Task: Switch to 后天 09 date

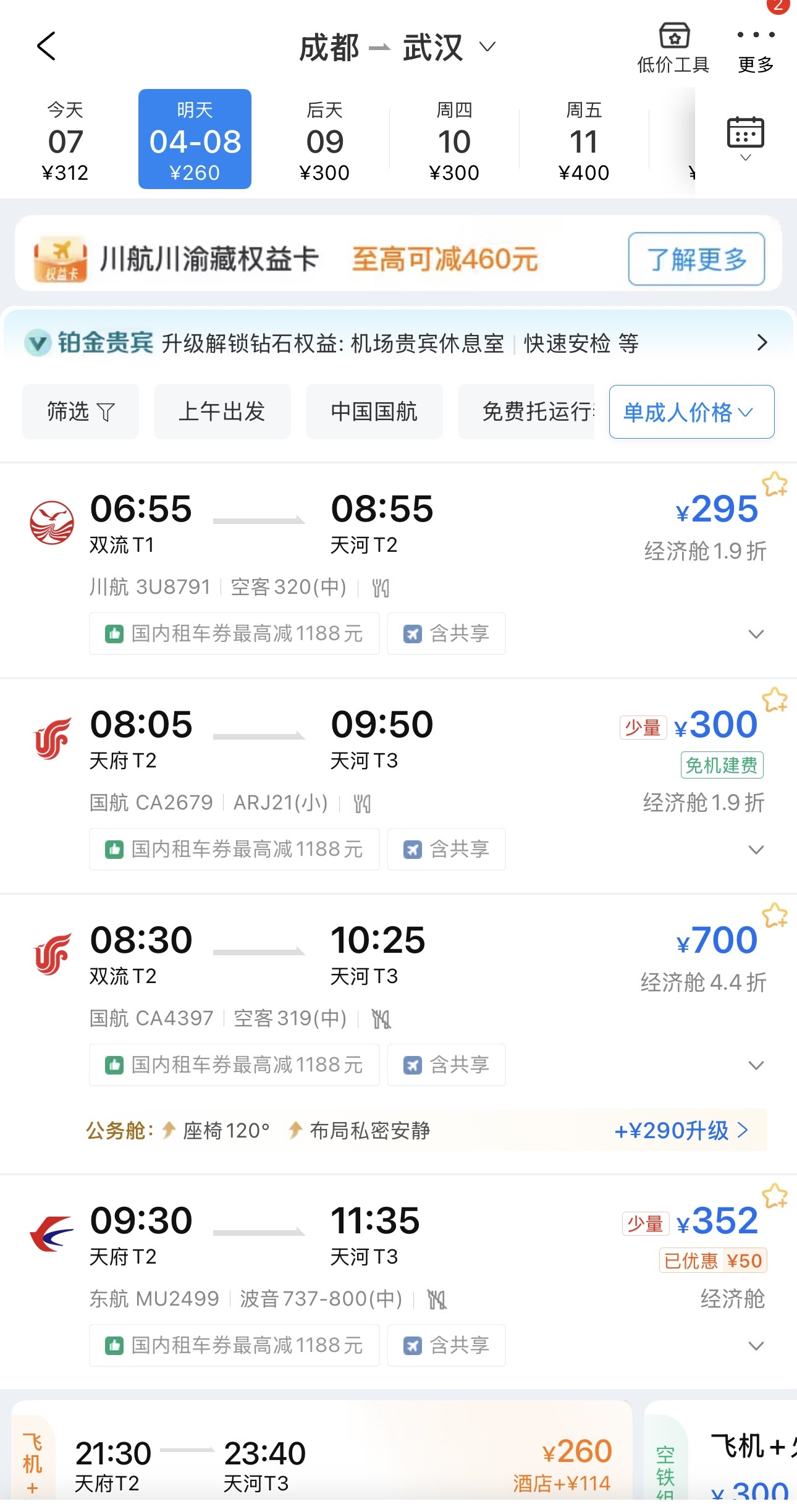Action: (x=324, y=140)
